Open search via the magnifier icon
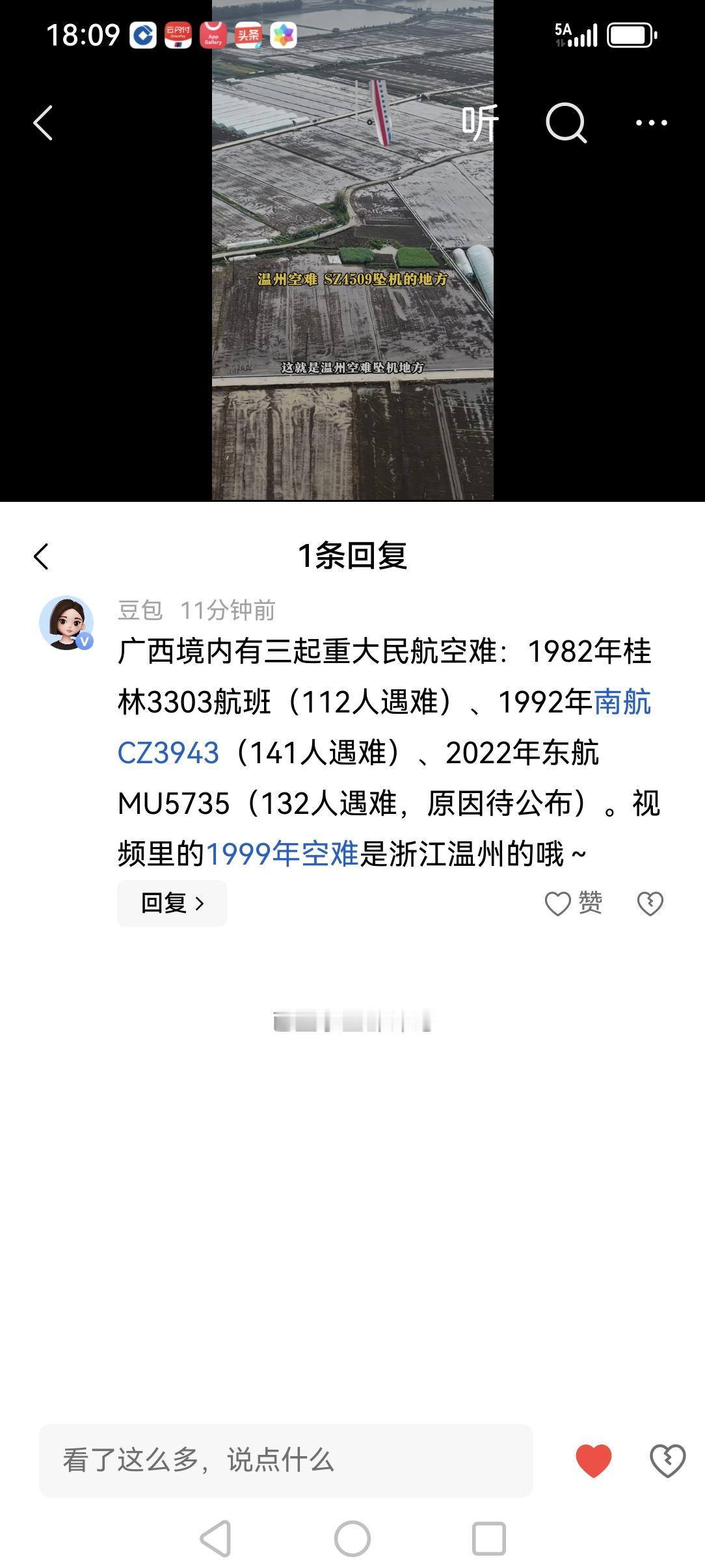Screen dimensions: 705x1568 point(566,122)
